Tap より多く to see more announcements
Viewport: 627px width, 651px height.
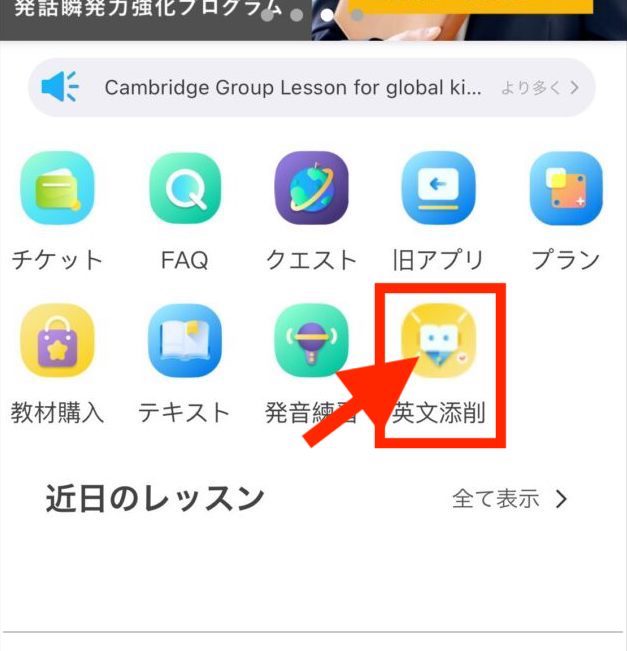539,88
